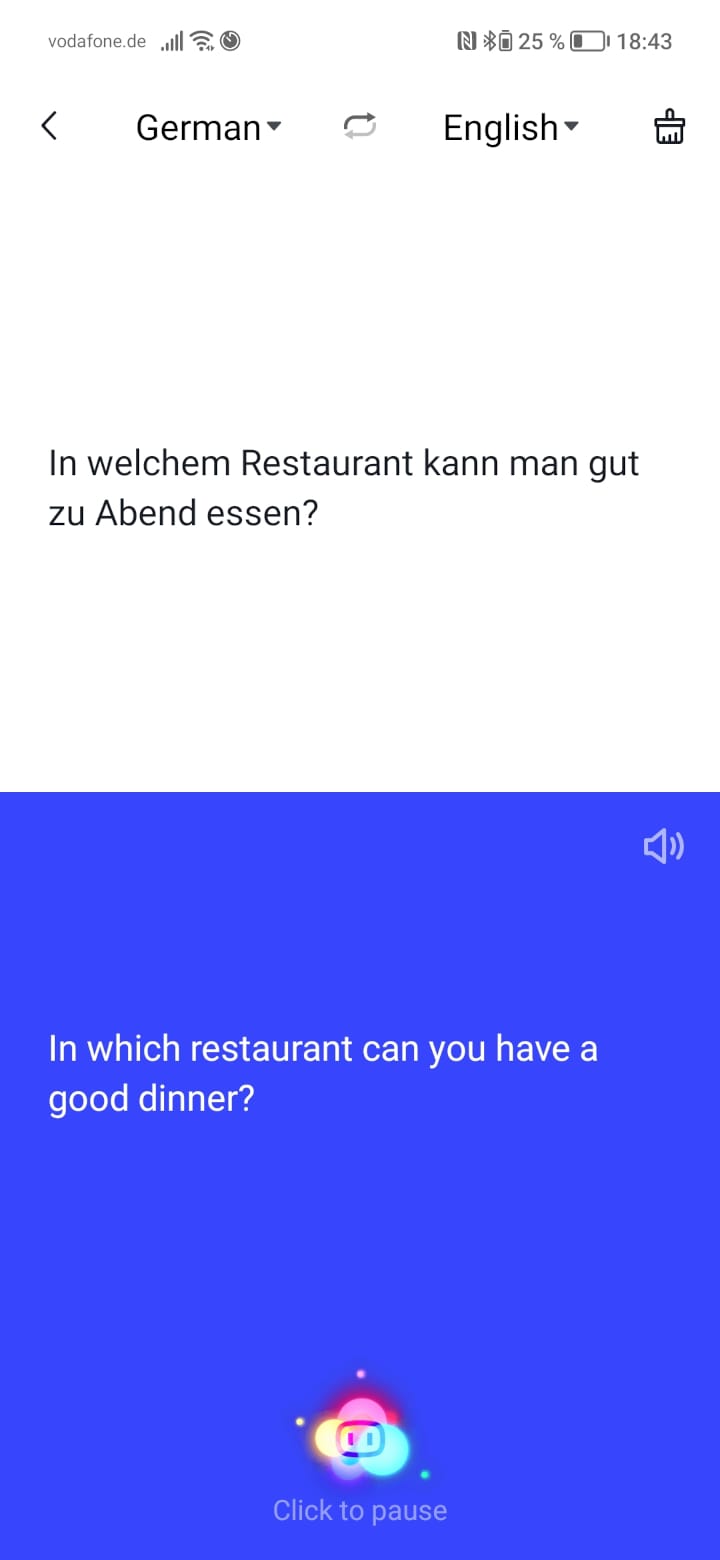The width and height of the screenshot is (720, 1560).
Task: Open the English target language dropdown
Action: 510,128
